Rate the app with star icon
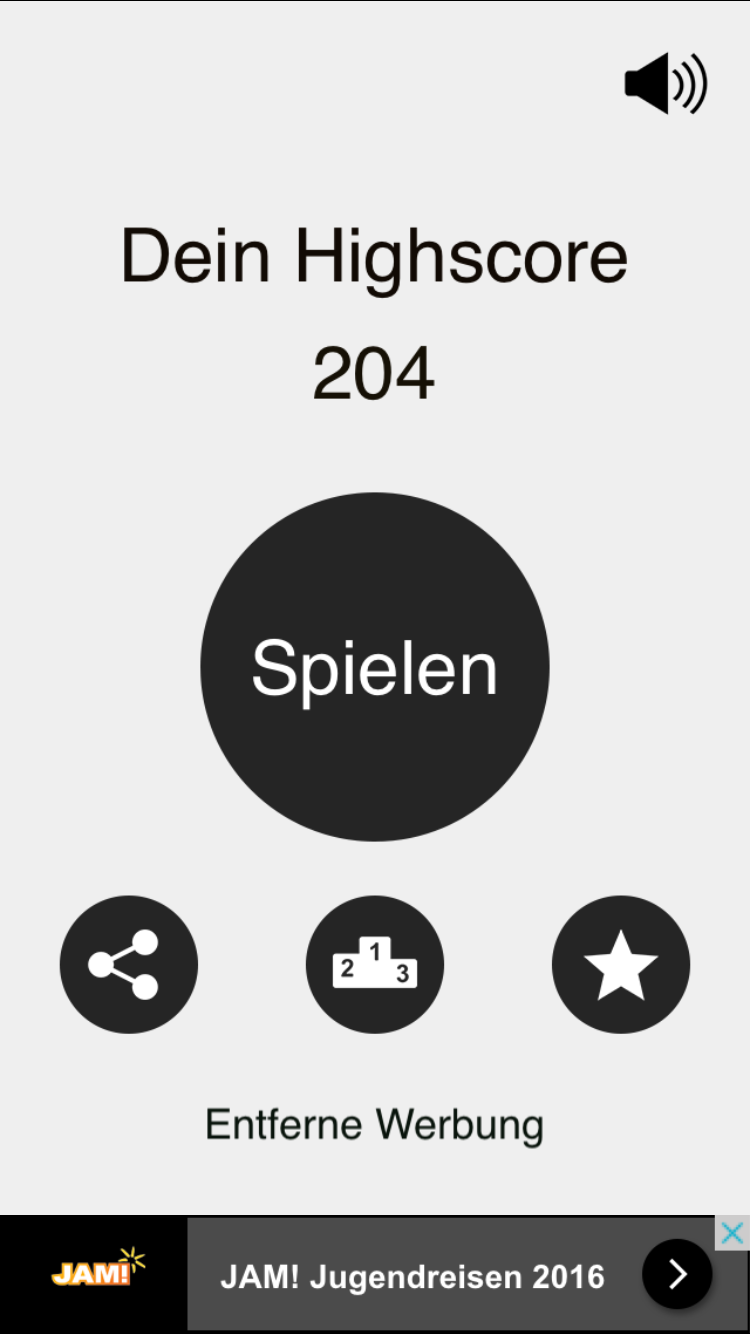Image resolution: width=750 pixels, height=1334 pixels. point(621,964)
